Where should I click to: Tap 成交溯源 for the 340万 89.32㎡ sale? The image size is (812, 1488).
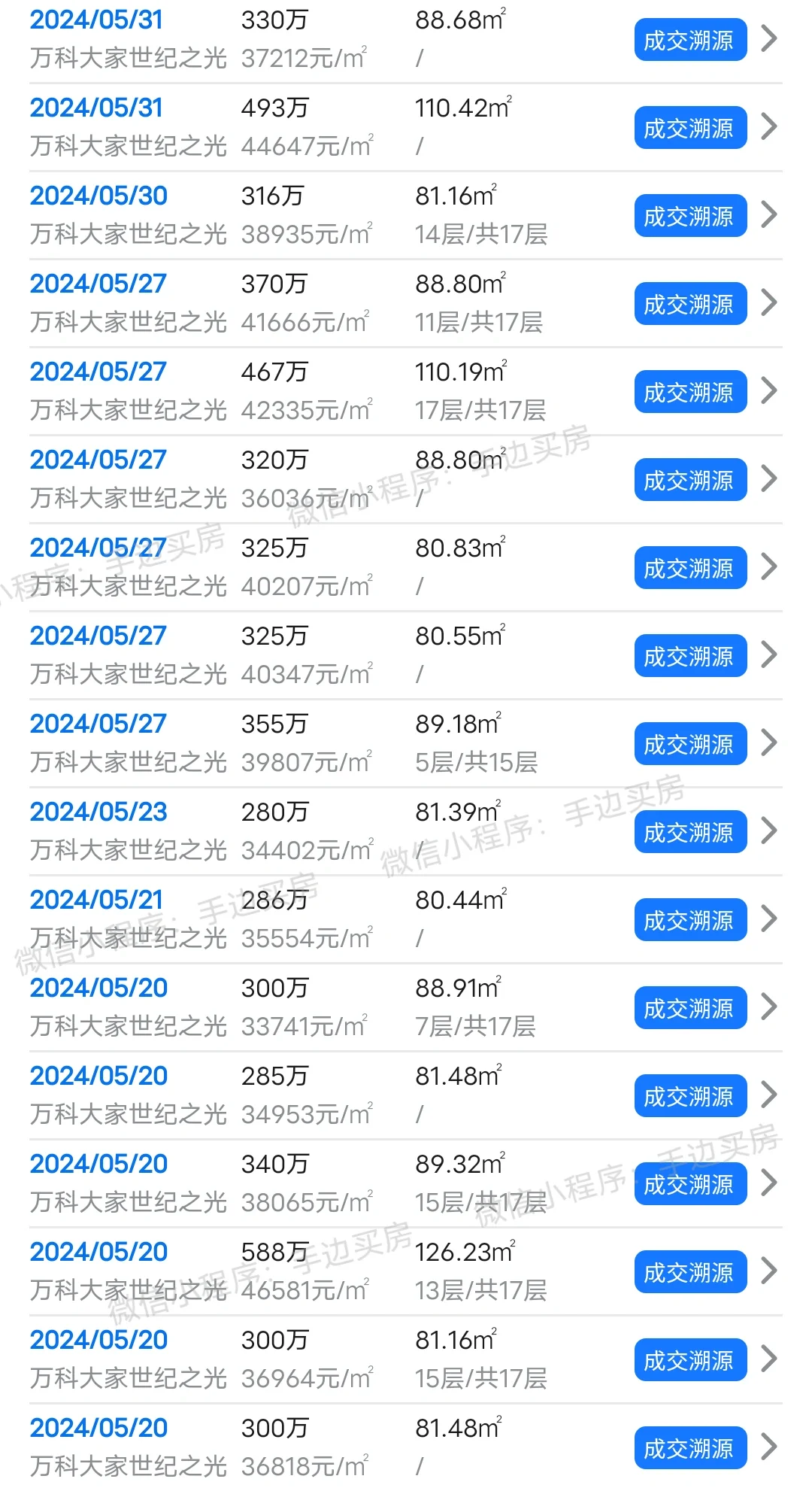pos(690,1184)
